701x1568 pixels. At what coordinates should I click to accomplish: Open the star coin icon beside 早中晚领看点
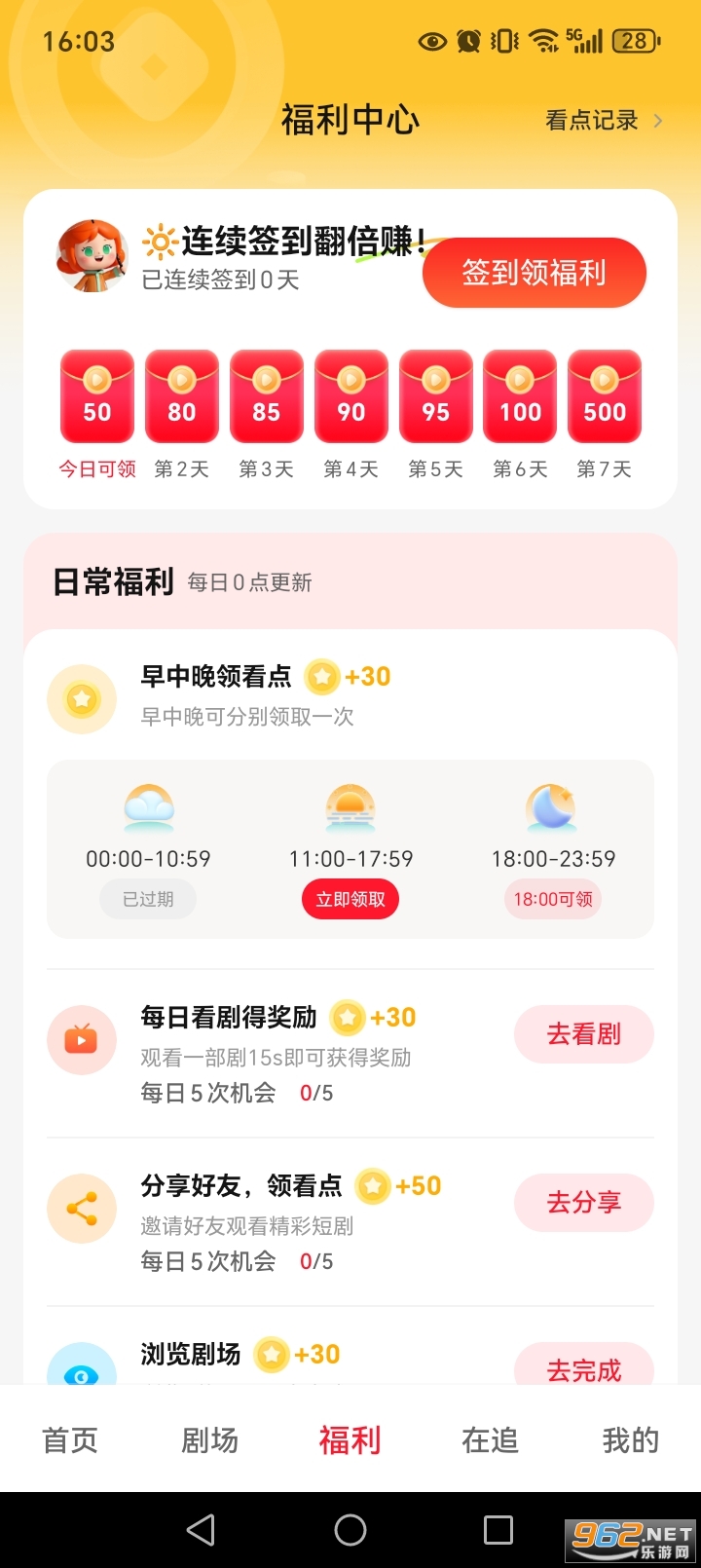coord(321,676)
